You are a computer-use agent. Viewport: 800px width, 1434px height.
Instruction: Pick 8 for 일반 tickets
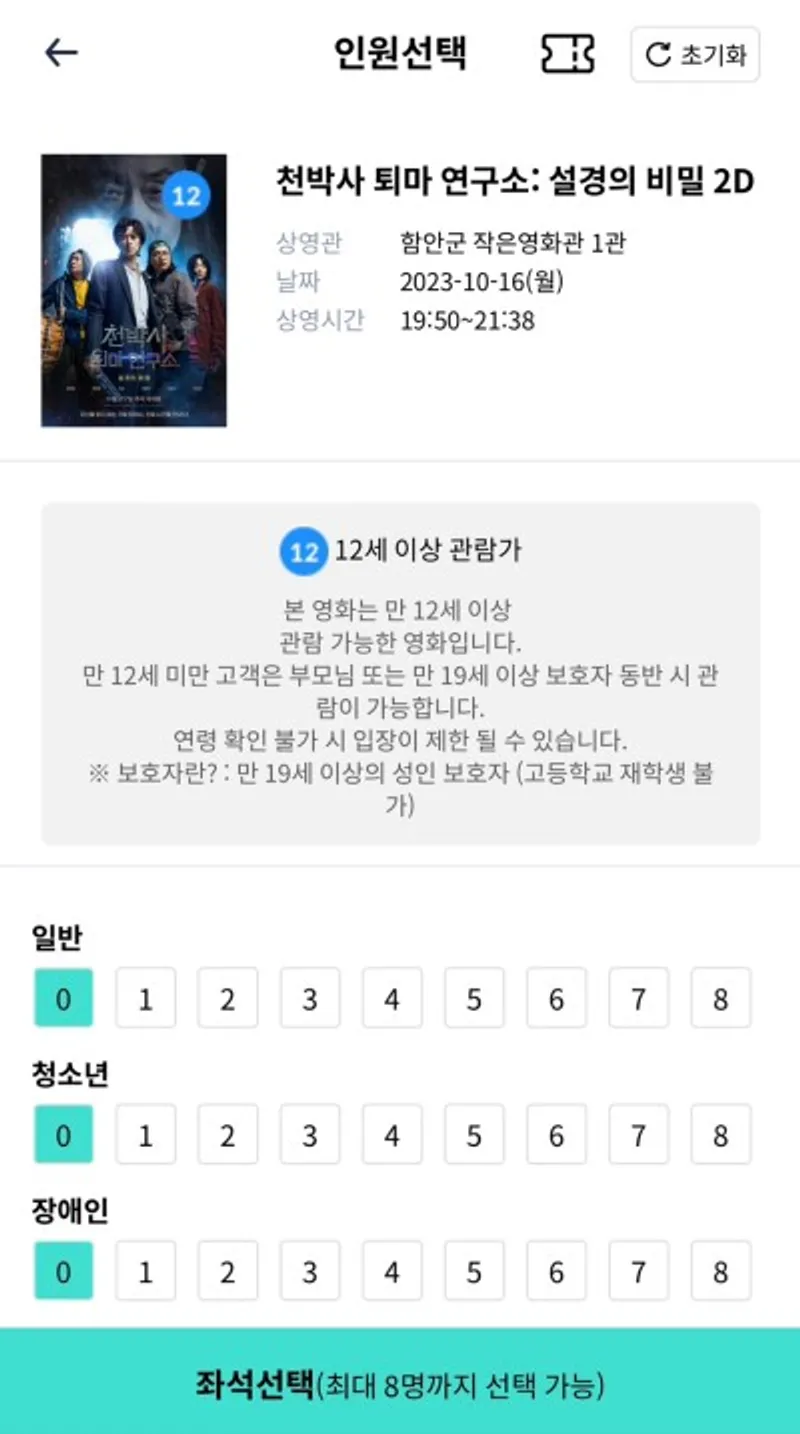pyautogui.click(x=720, y=998)
